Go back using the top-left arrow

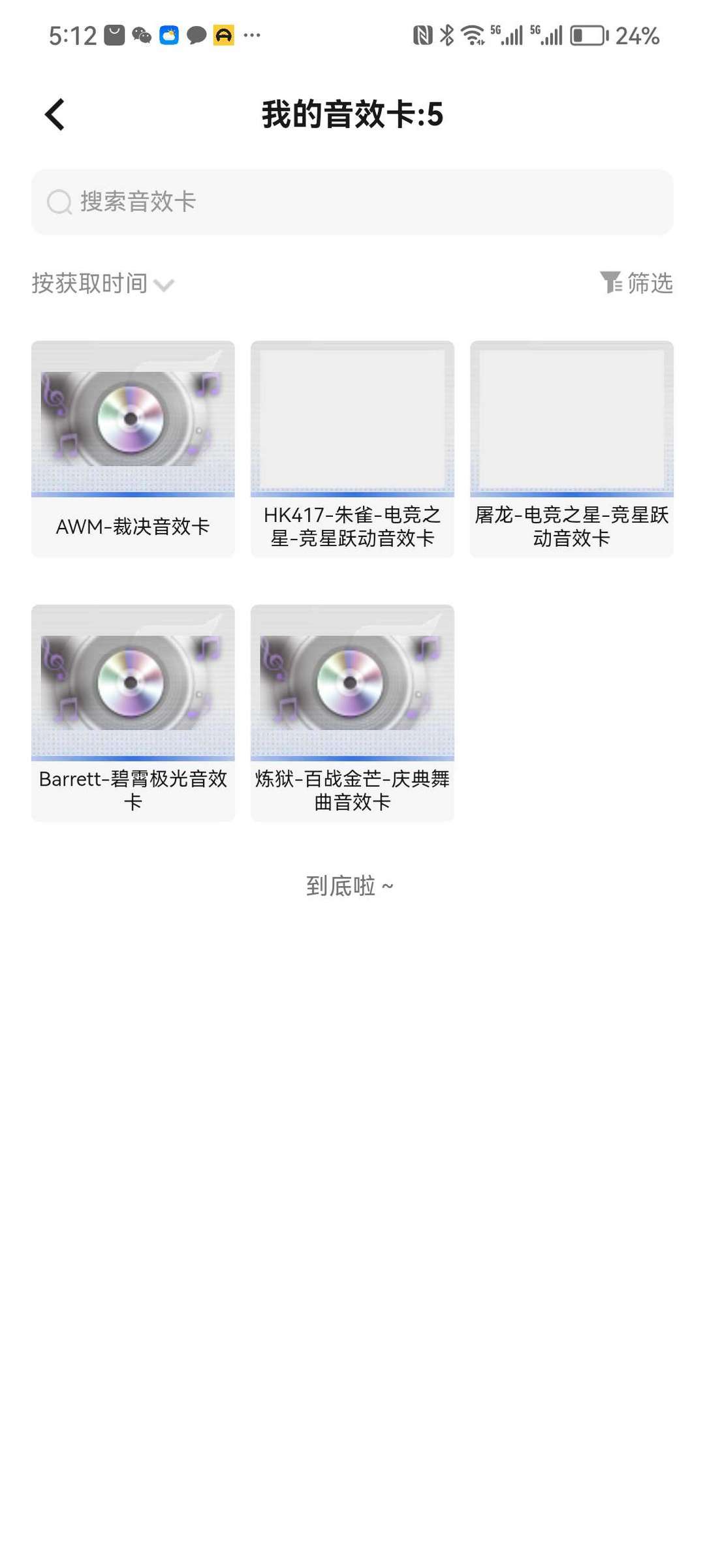click(55, 115)
